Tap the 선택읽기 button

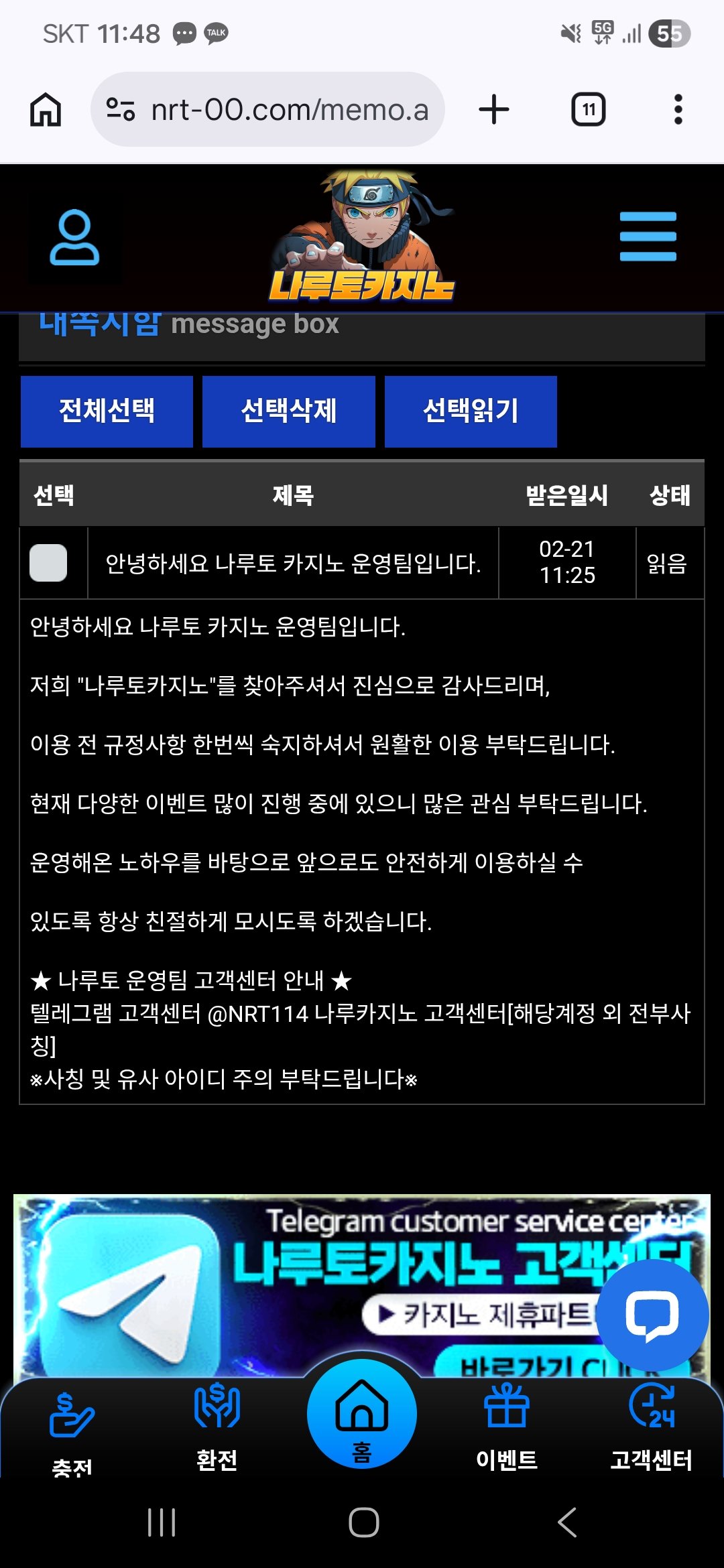(471, 411)
